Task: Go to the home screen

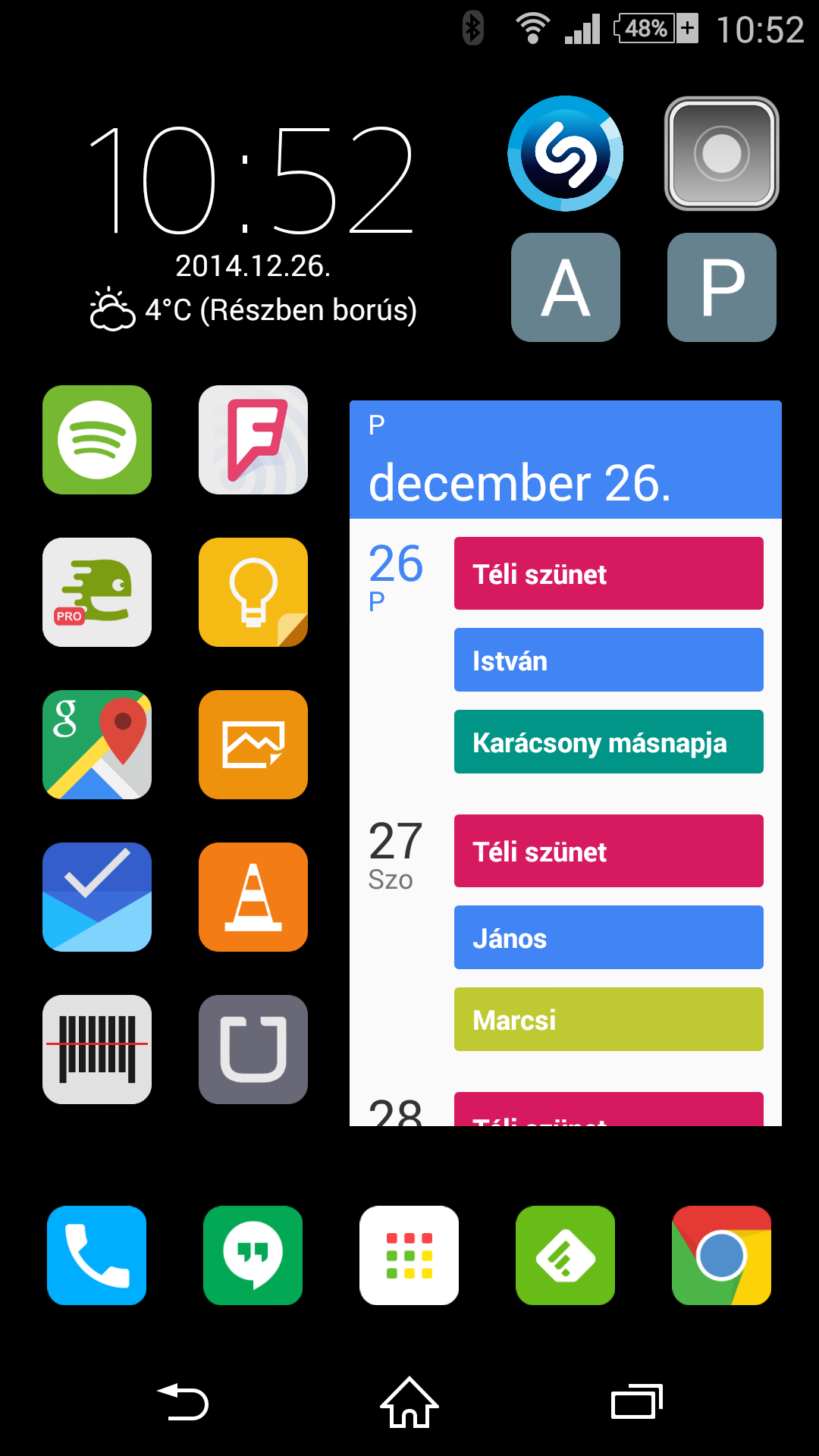Action: (x=409, y=1402)
